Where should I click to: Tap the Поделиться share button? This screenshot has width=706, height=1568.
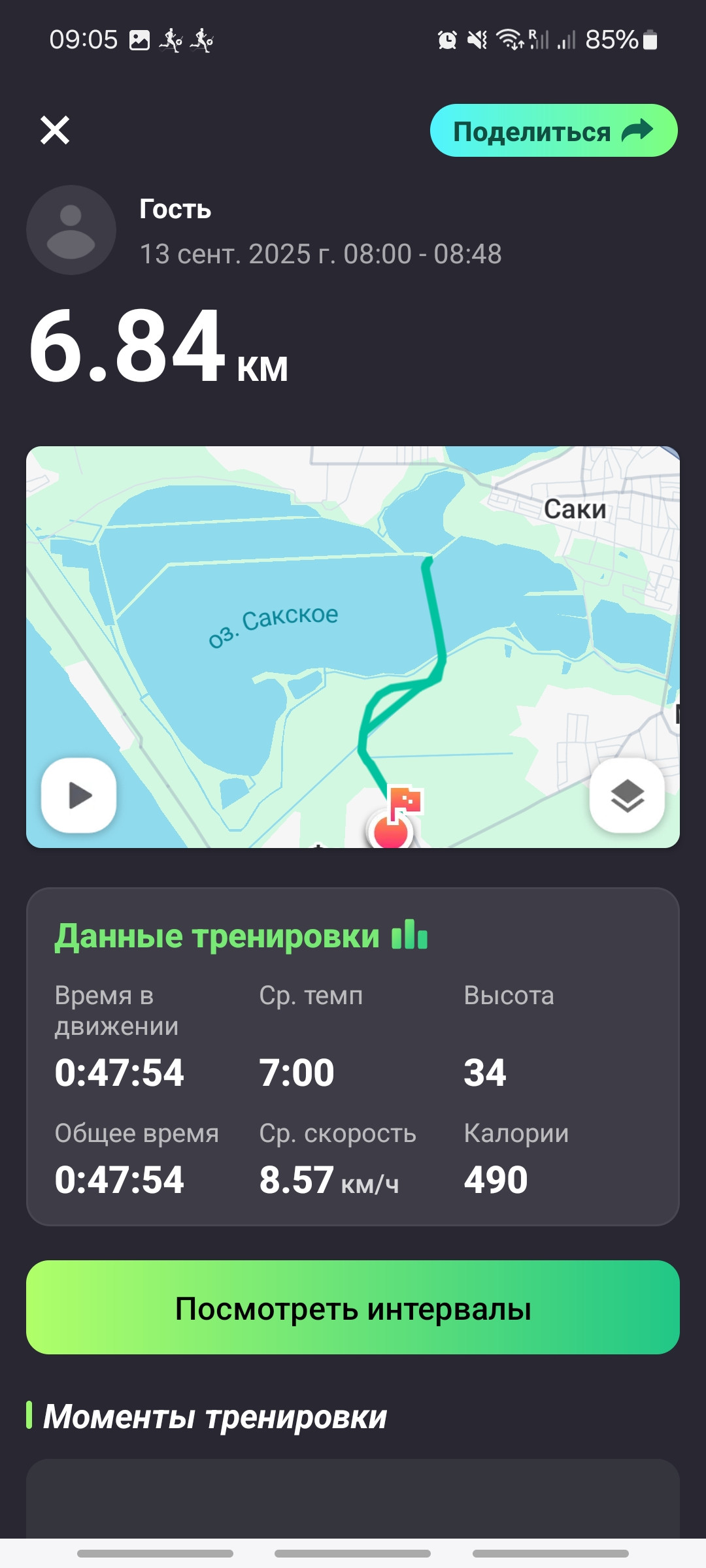[554, 131]
